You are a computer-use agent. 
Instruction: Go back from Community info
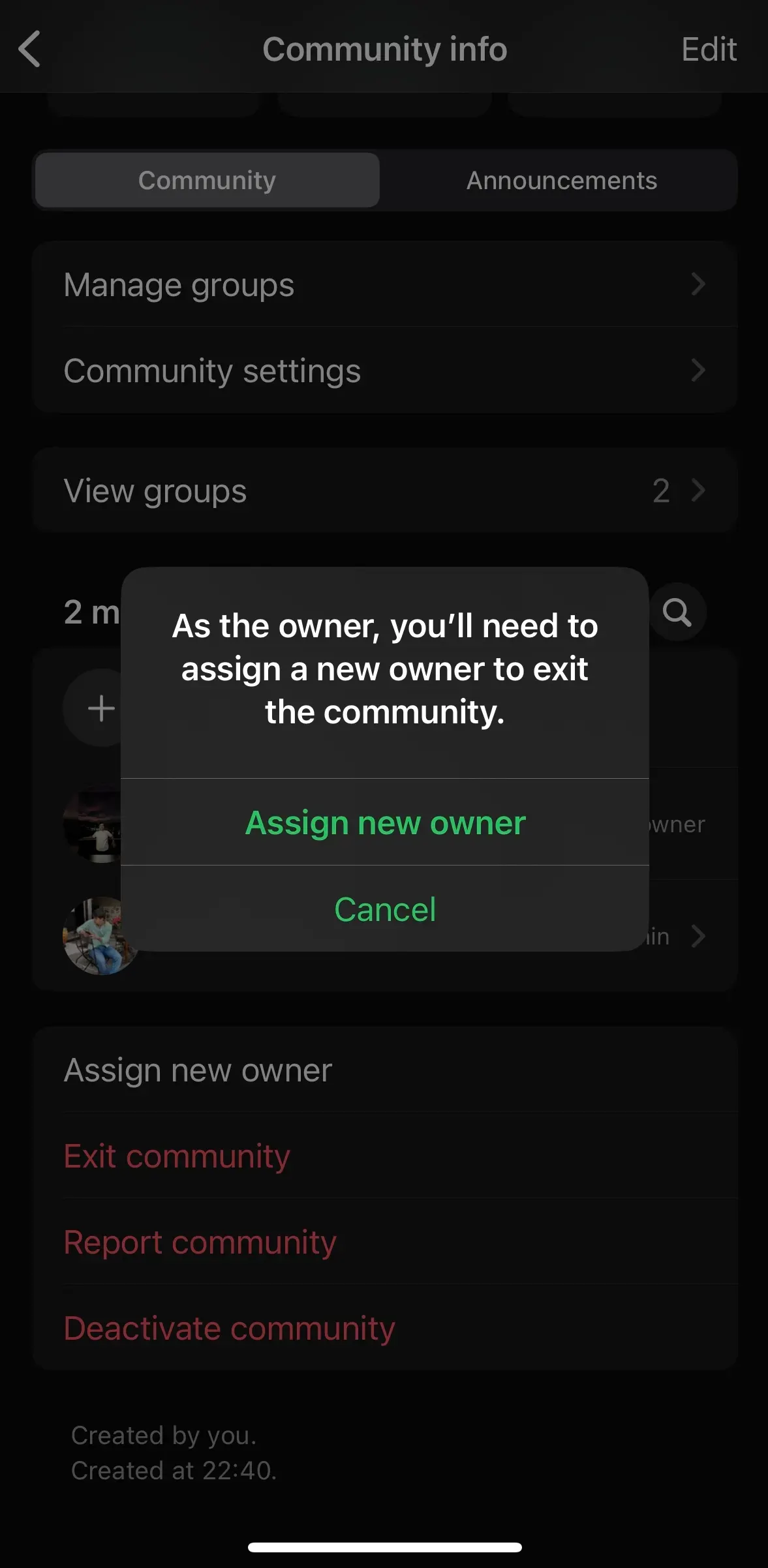(30, 49)
